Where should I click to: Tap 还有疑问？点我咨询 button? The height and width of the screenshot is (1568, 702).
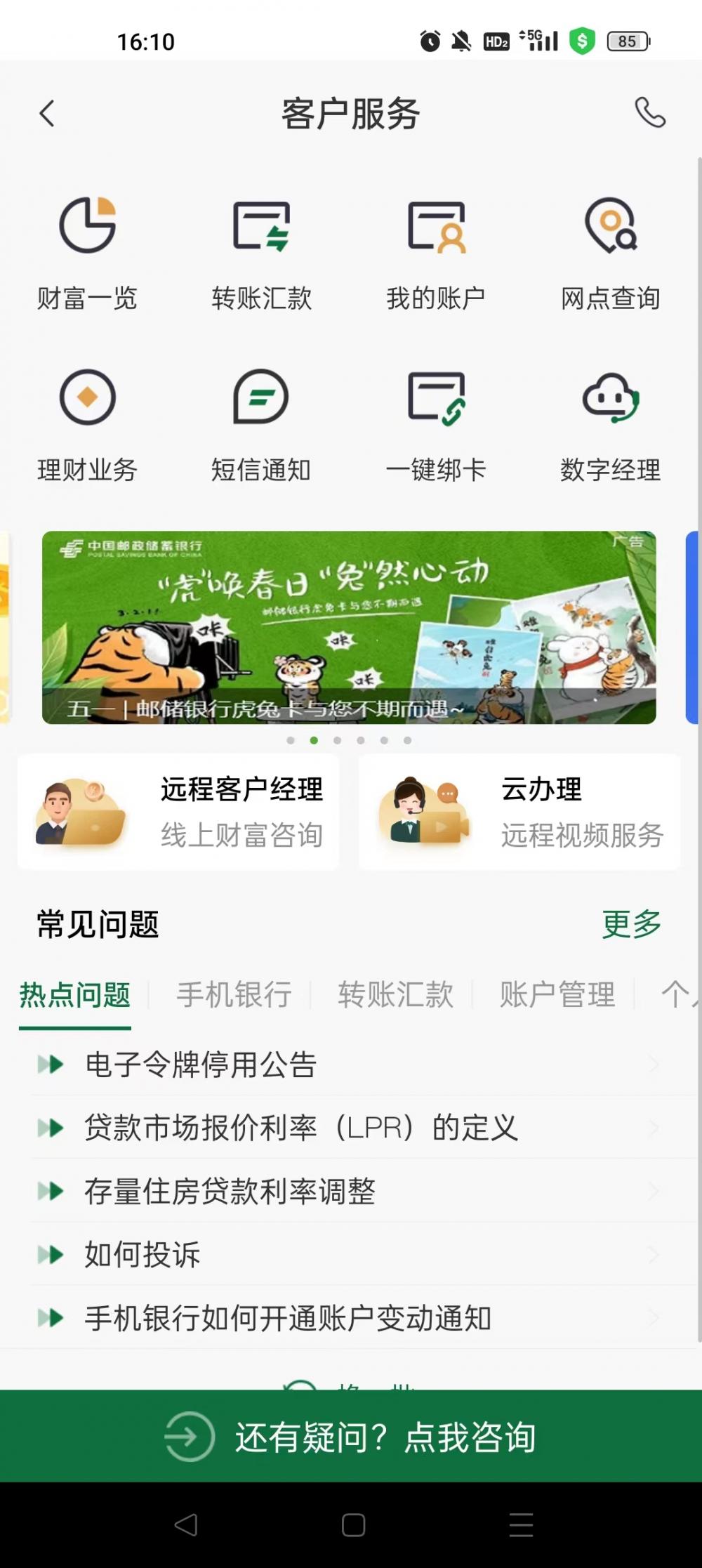pos(351,1436)
